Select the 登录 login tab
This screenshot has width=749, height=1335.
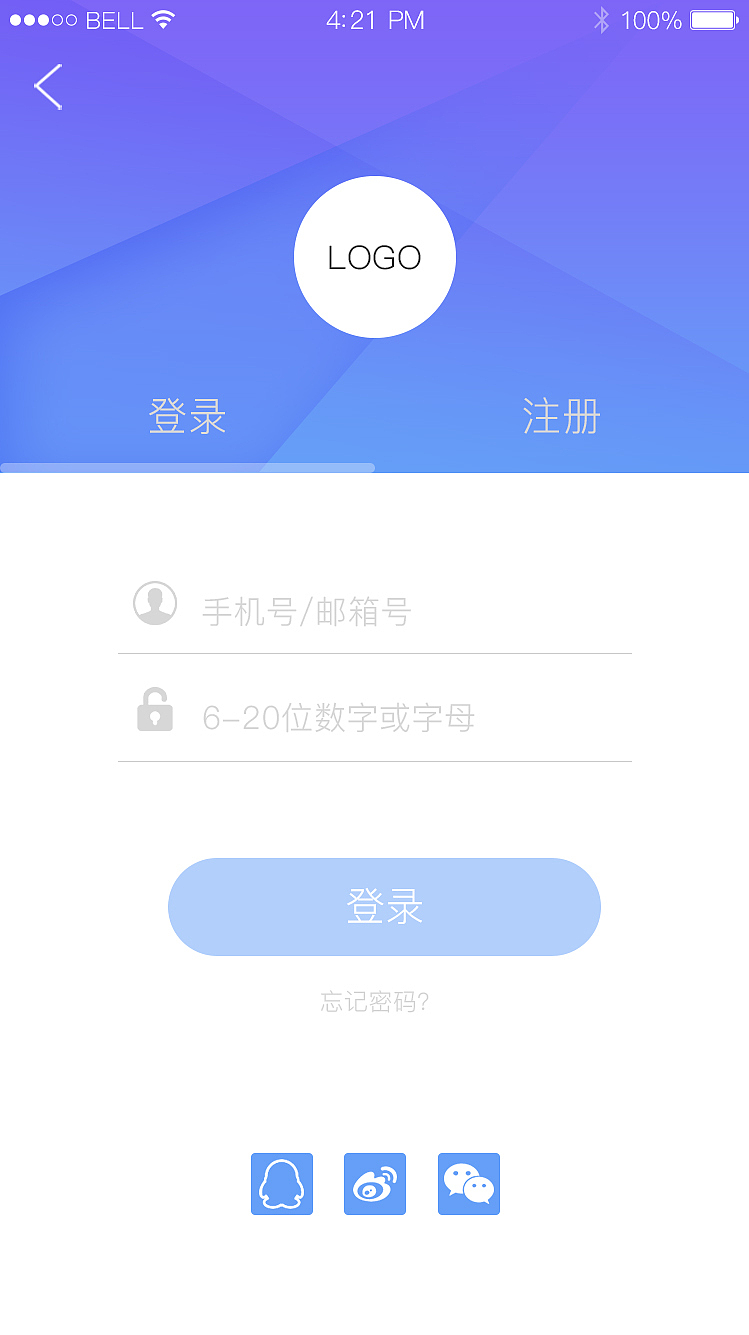pos(187,417)
